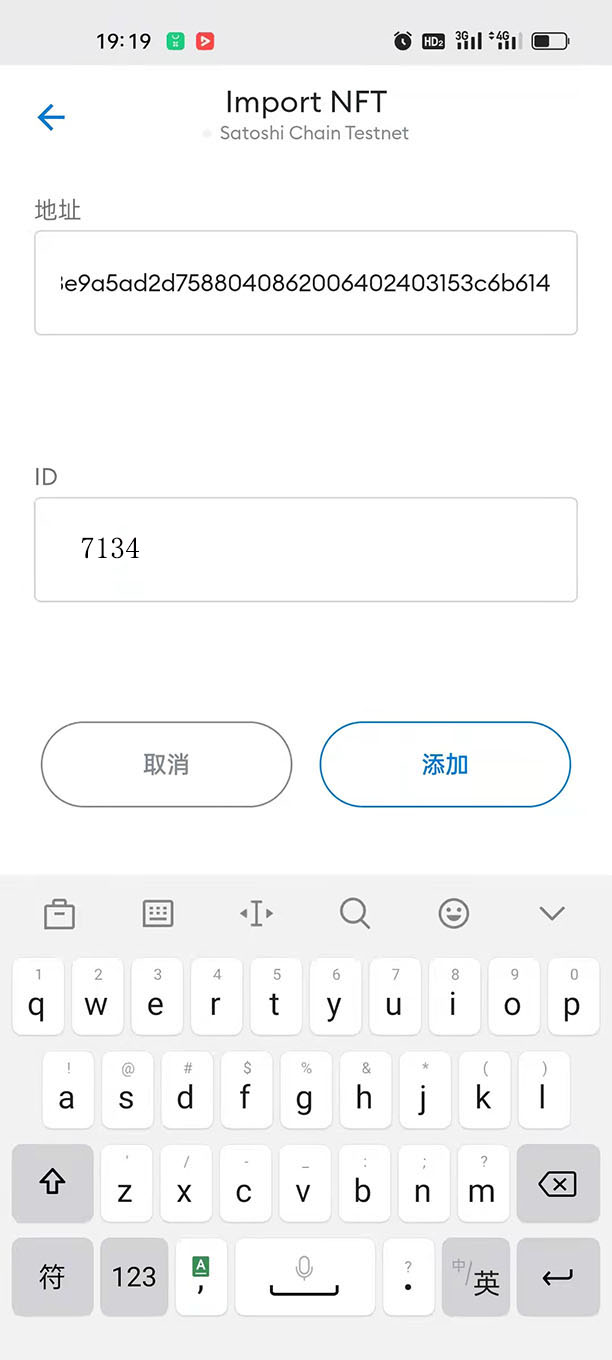Screen dimensions: 612x1360
Task: Switch keyboard to 123 numbers layout
Action: pyautogui.click(x=134, y=1277)
